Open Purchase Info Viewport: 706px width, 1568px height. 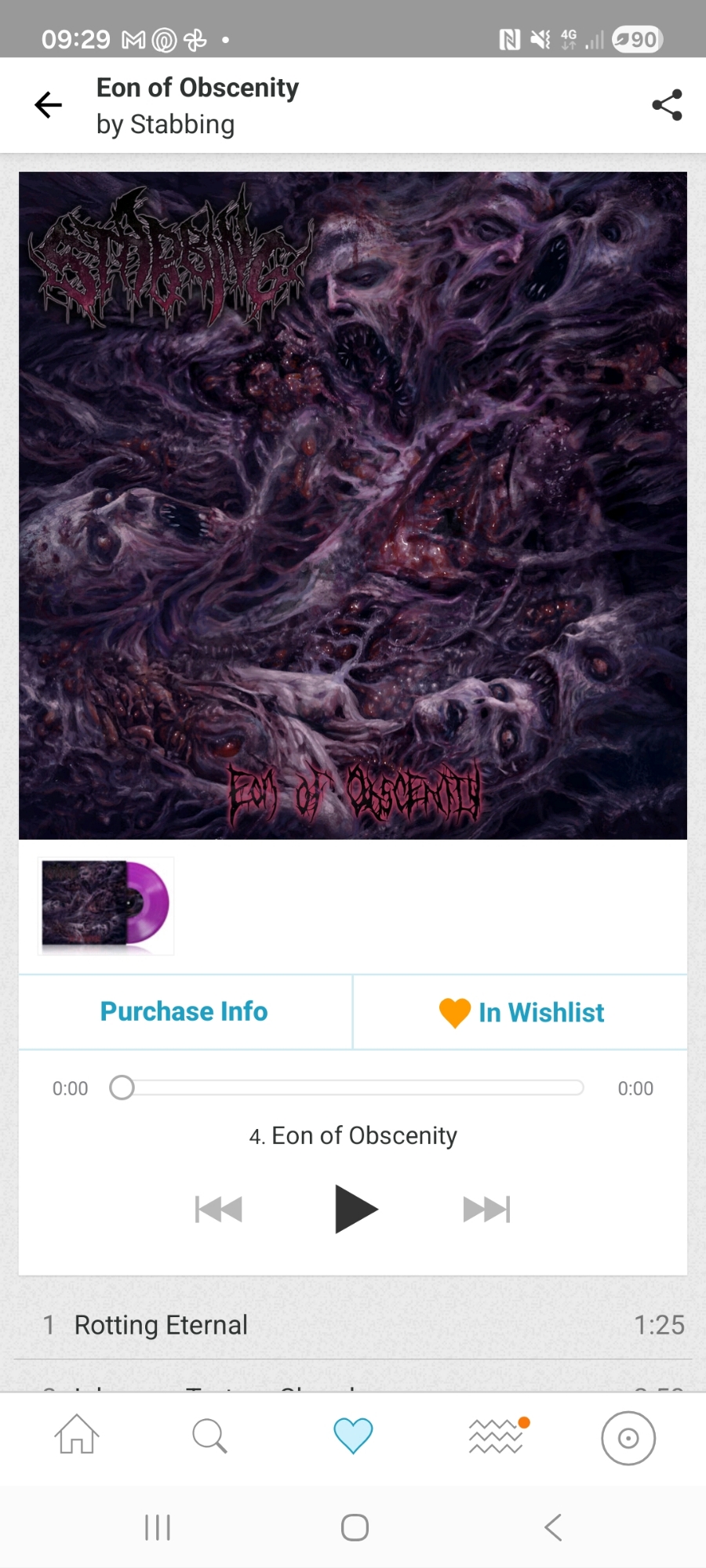coord(184,1011)
